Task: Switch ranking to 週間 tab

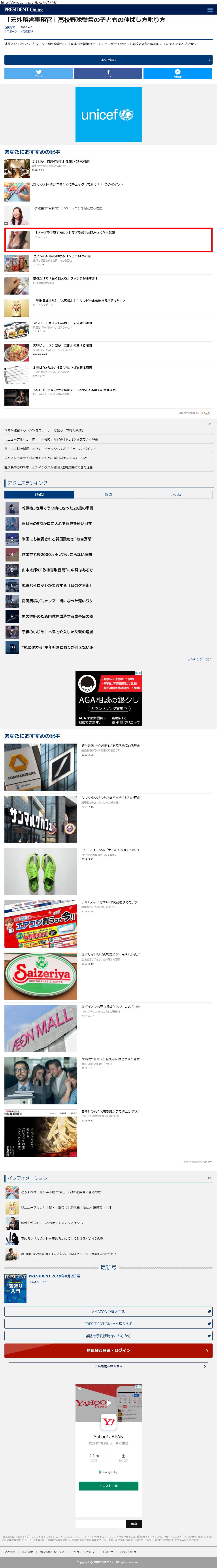Action: (x=108, y=495)
